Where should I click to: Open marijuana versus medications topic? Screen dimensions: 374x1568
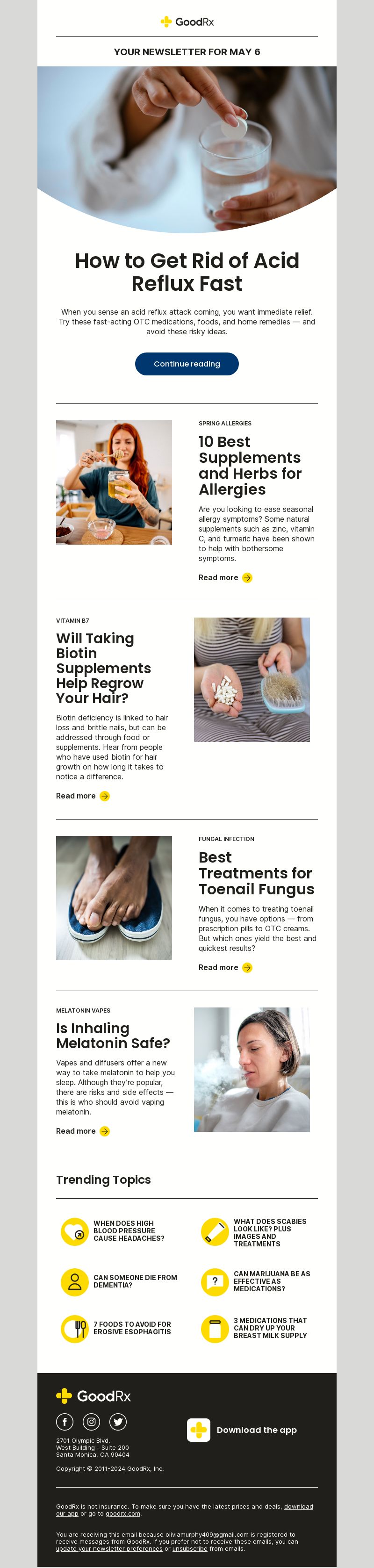click(x=271, y=1281)
